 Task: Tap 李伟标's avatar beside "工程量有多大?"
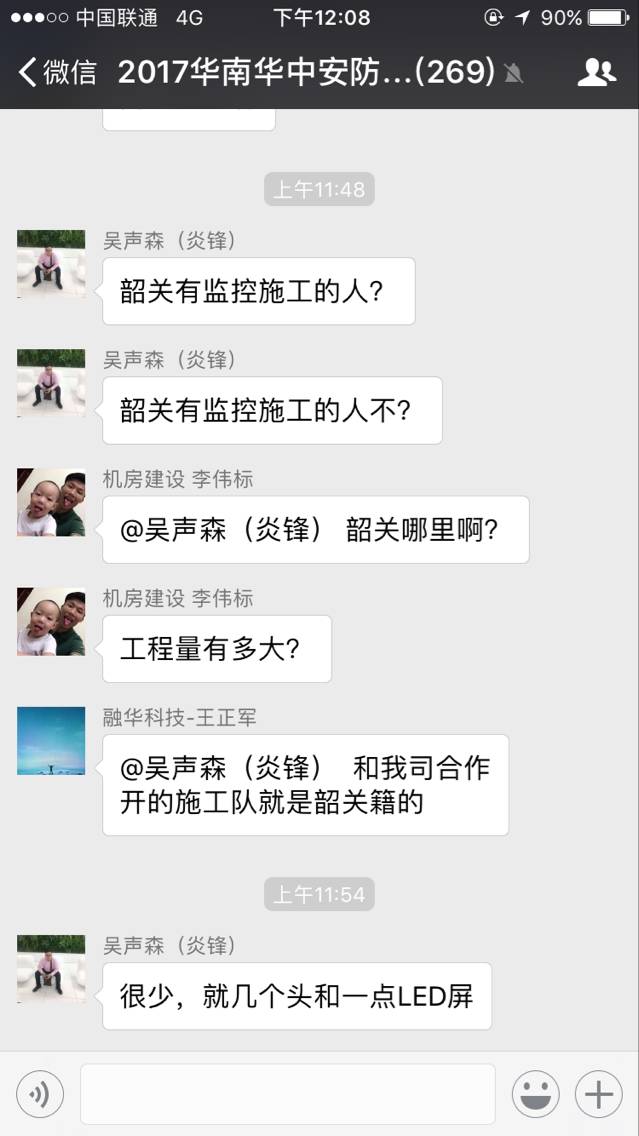(51, 622)
